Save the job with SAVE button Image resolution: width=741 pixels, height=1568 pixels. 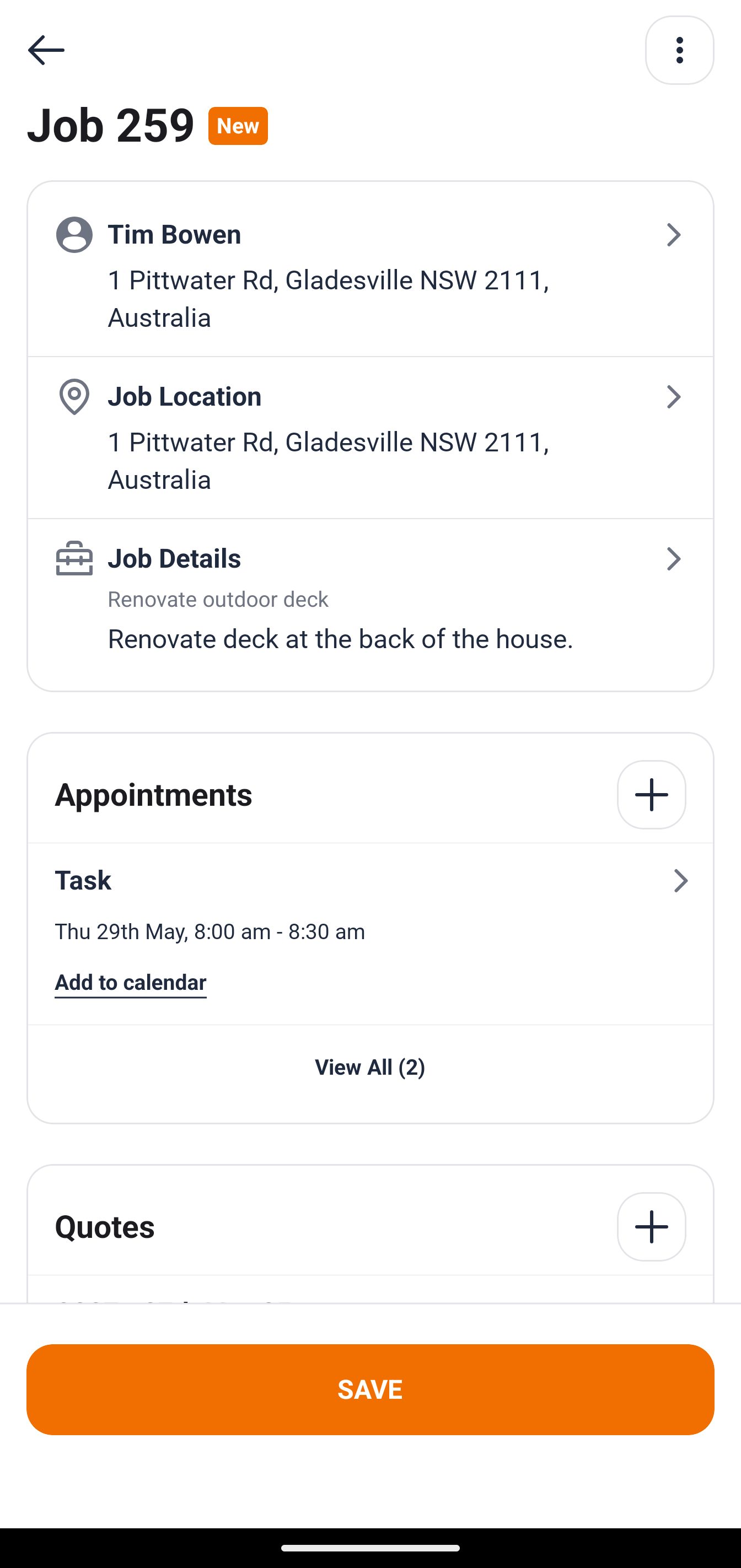click(x=369, y=1389)
